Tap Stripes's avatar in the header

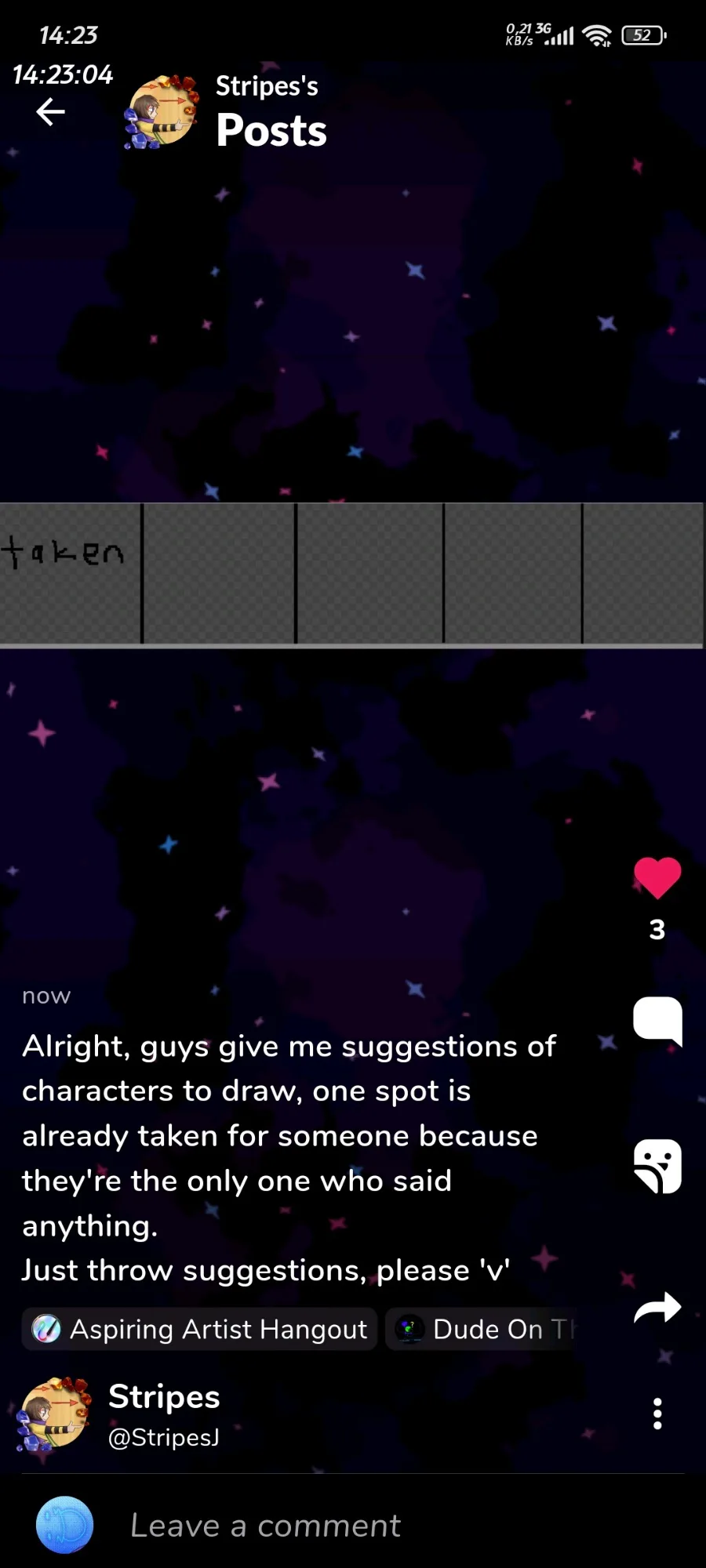tap(162, 112)
